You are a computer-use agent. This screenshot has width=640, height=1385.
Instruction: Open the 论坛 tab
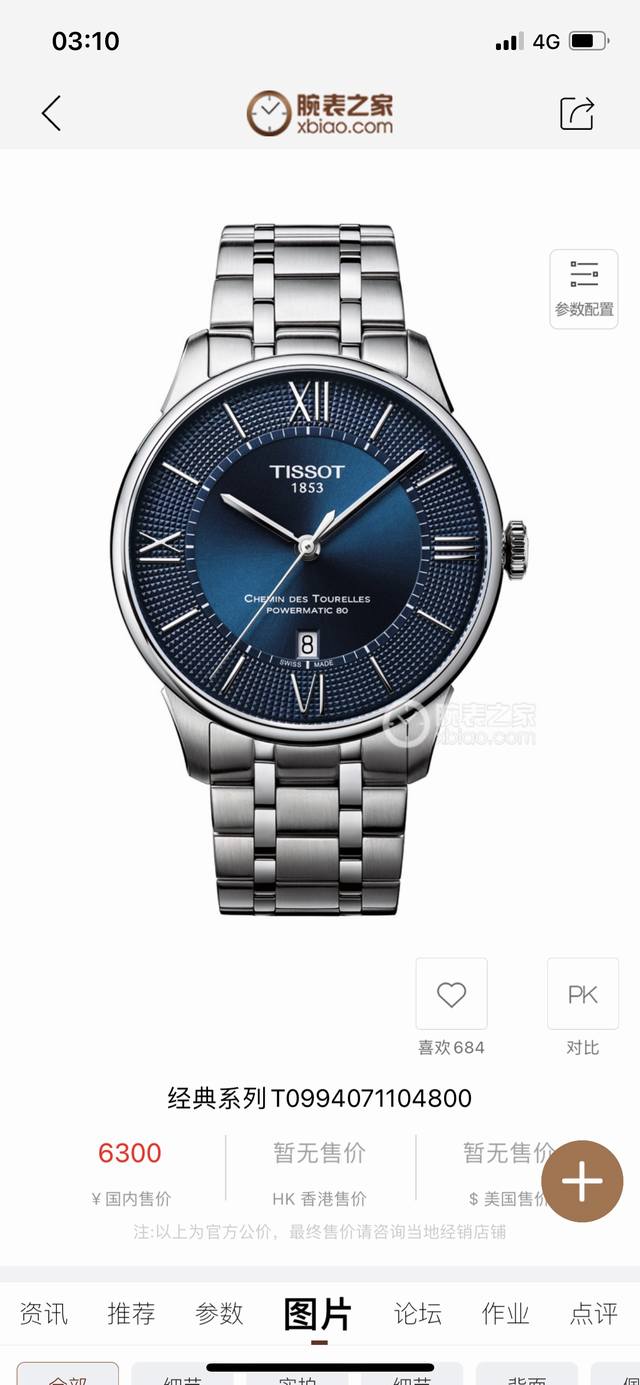(x=418, y=1313)
